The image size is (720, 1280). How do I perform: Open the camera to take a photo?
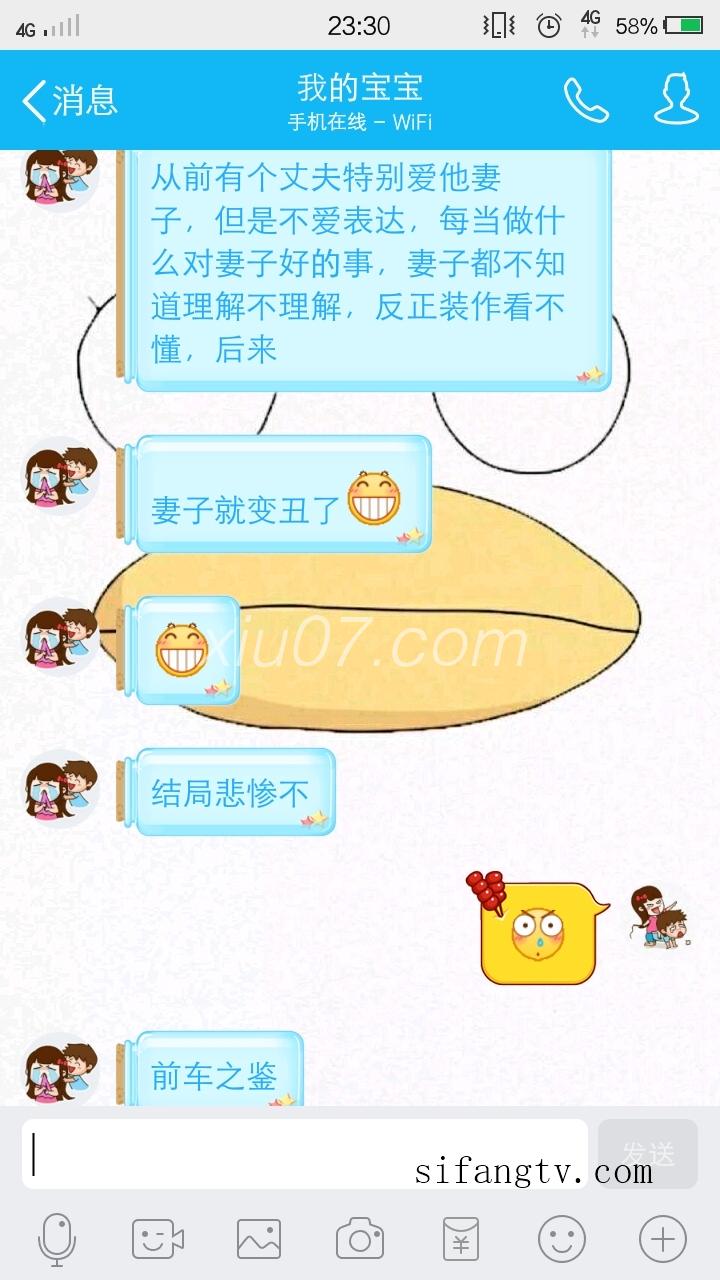(360, 1240)
